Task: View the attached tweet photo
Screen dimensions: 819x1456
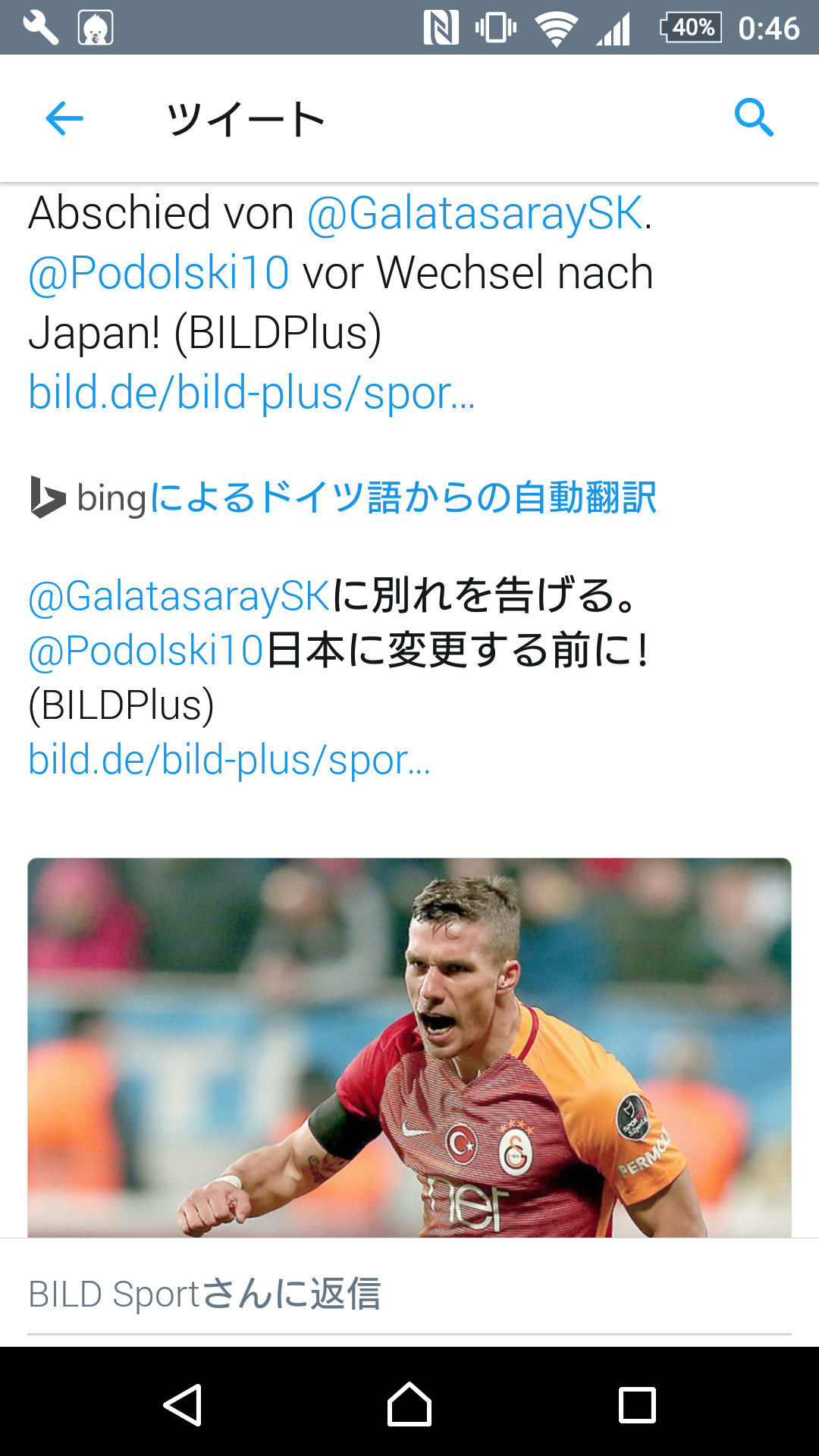Action: click(x=409, y=1046)
